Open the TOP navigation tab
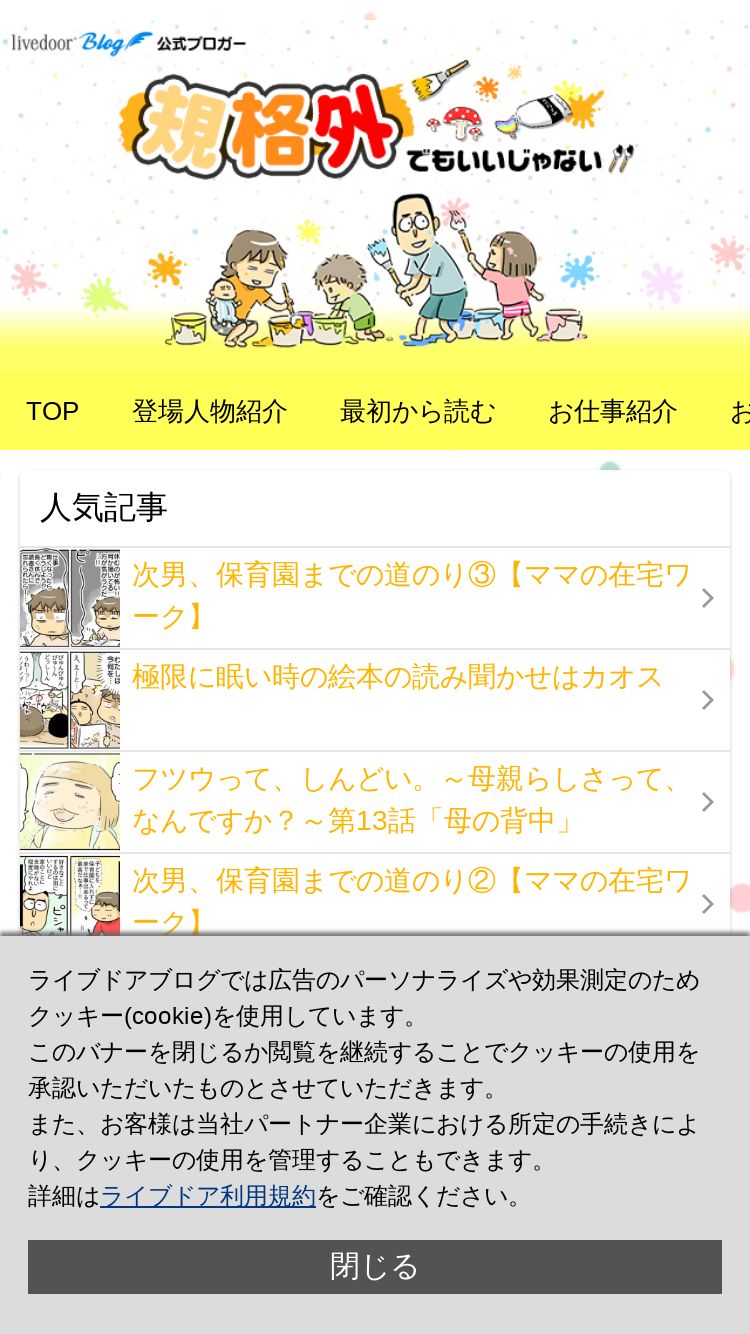Screen dimensions: 750x1334 click(x=52, y=411)
